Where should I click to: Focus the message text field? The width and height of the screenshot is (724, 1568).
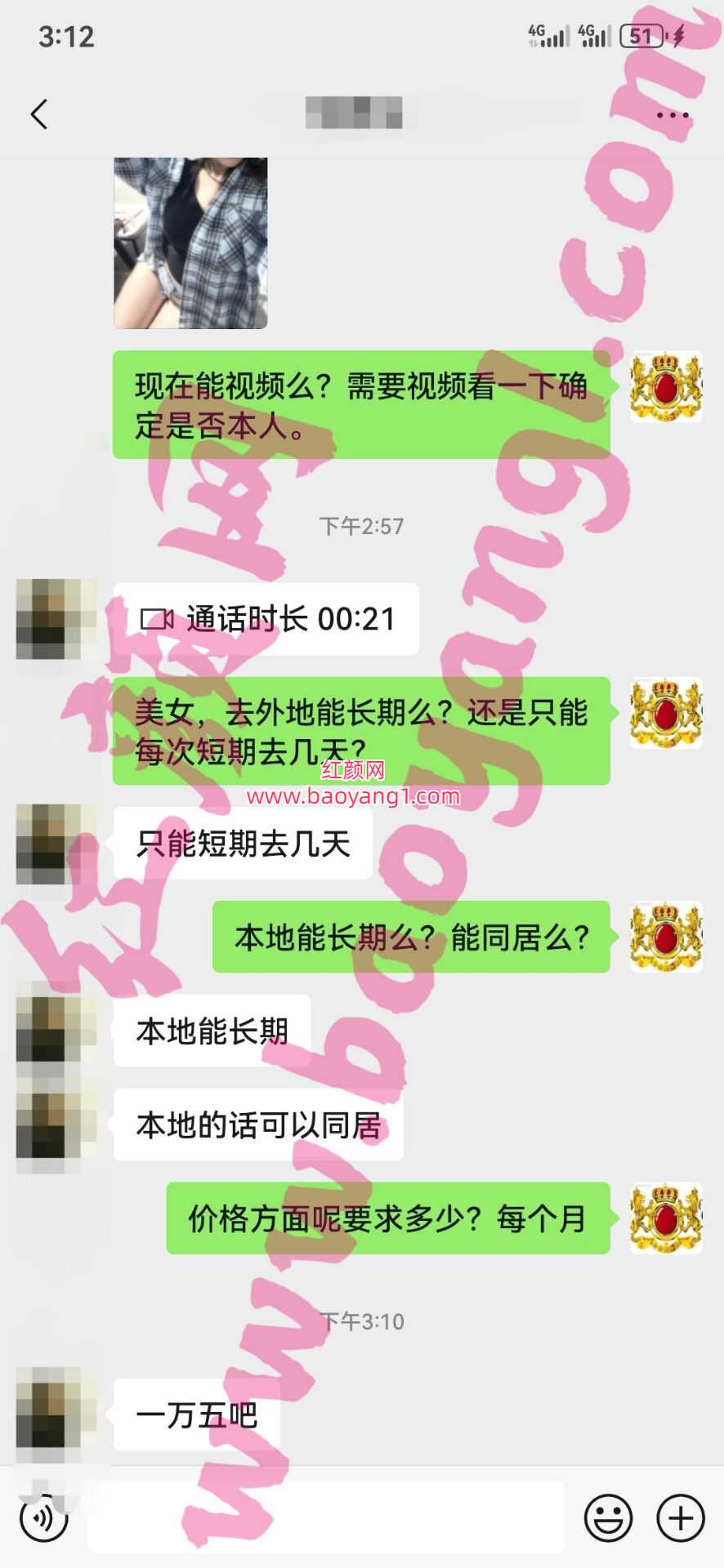click(325, 1518)
